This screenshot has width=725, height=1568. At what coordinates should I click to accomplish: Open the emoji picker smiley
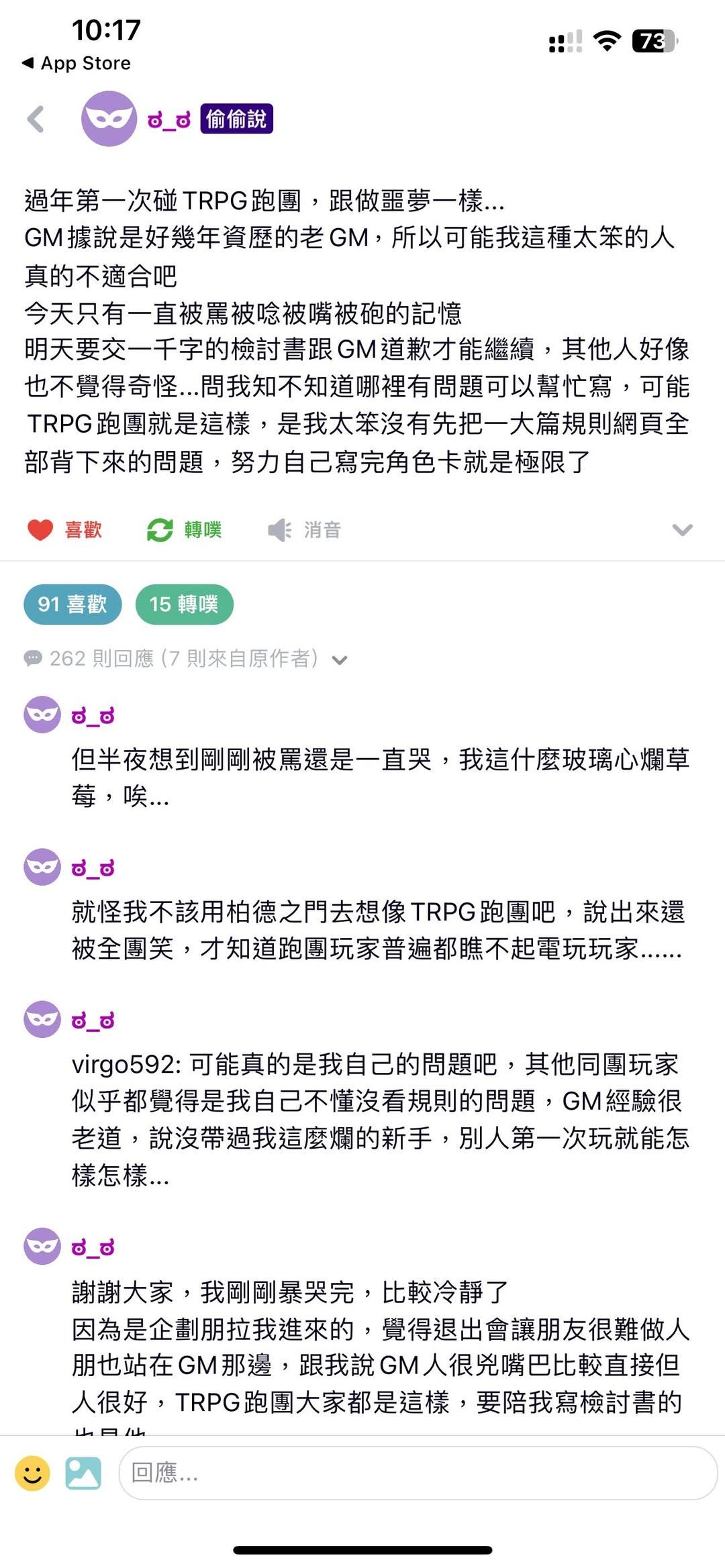point(32,1473)
